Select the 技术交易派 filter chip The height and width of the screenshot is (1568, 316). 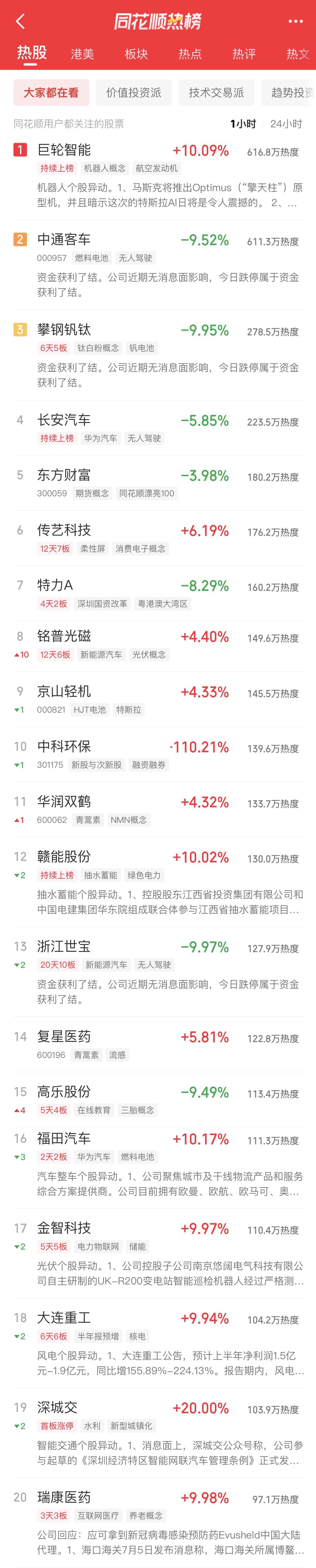(x=216, y=92)
